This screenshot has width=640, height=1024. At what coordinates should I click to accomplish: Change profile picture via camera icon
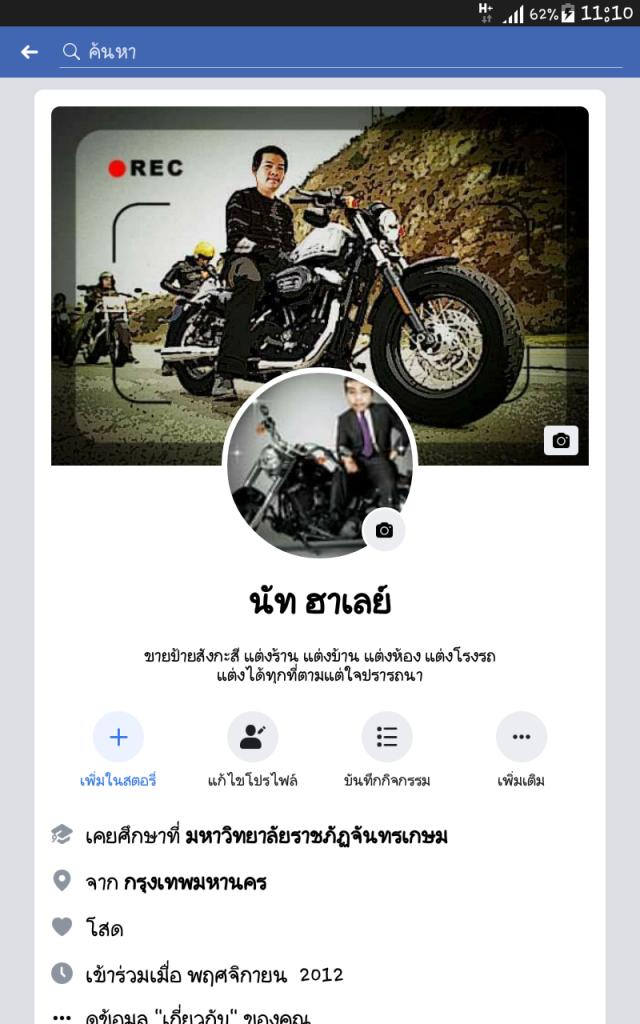click(384, 530)
